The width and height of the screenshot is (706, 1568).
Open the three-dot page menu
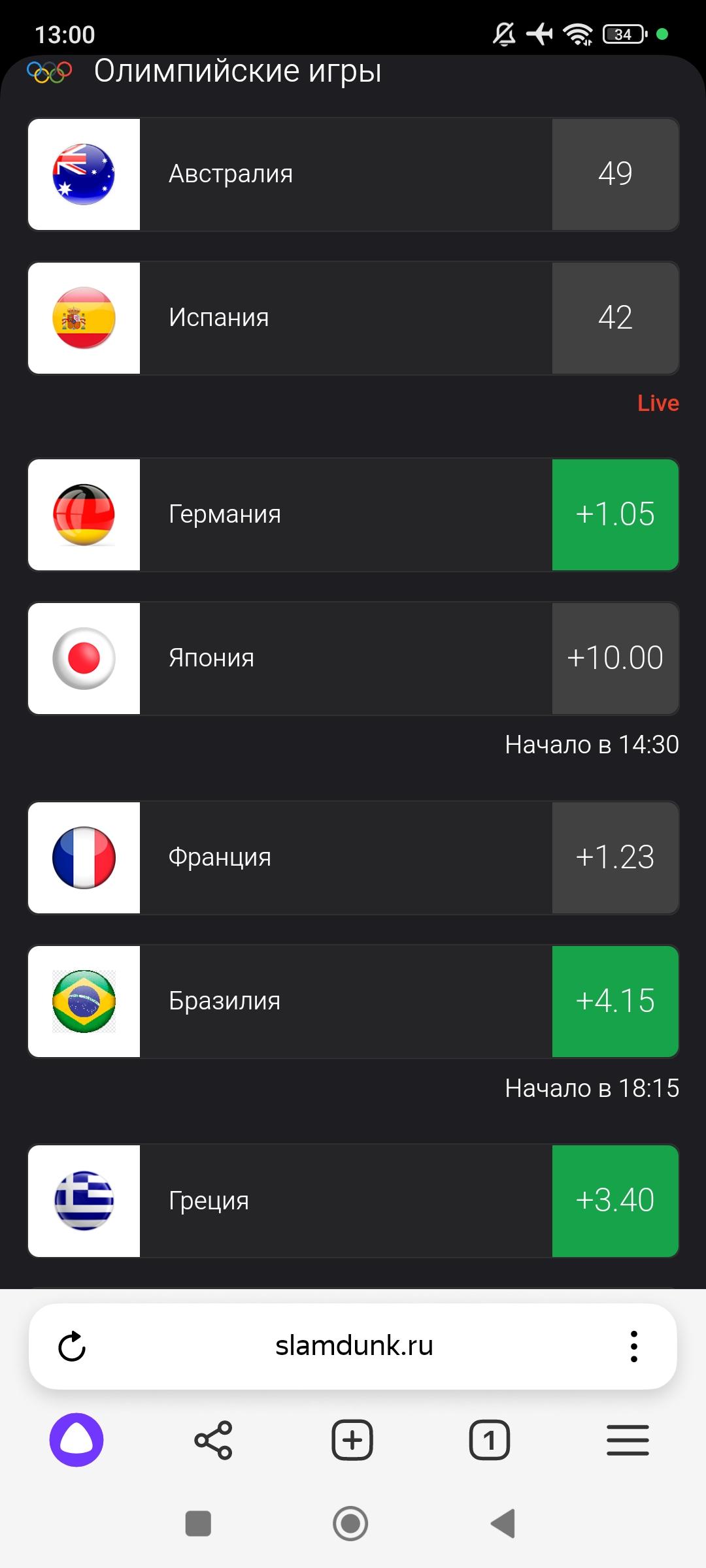click(x=633, y=1347)
